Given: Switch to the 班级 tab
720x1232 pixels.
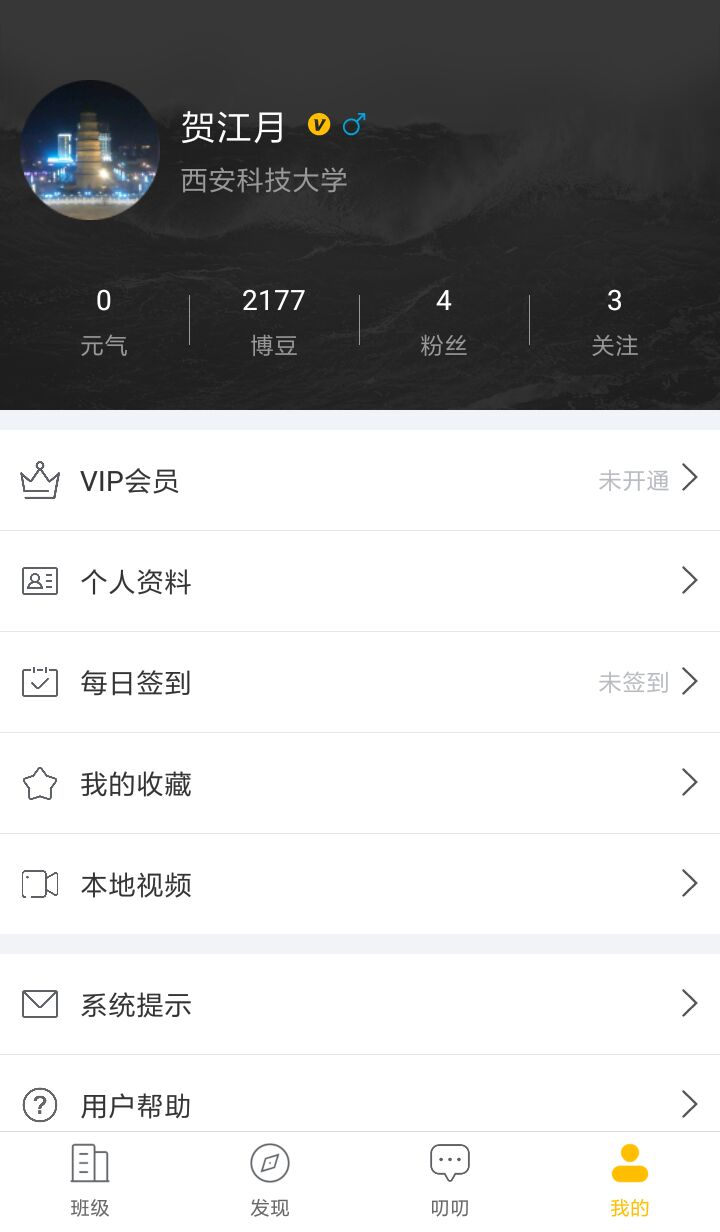Looking at the screenshot, I should click(x=90, y=1178).
